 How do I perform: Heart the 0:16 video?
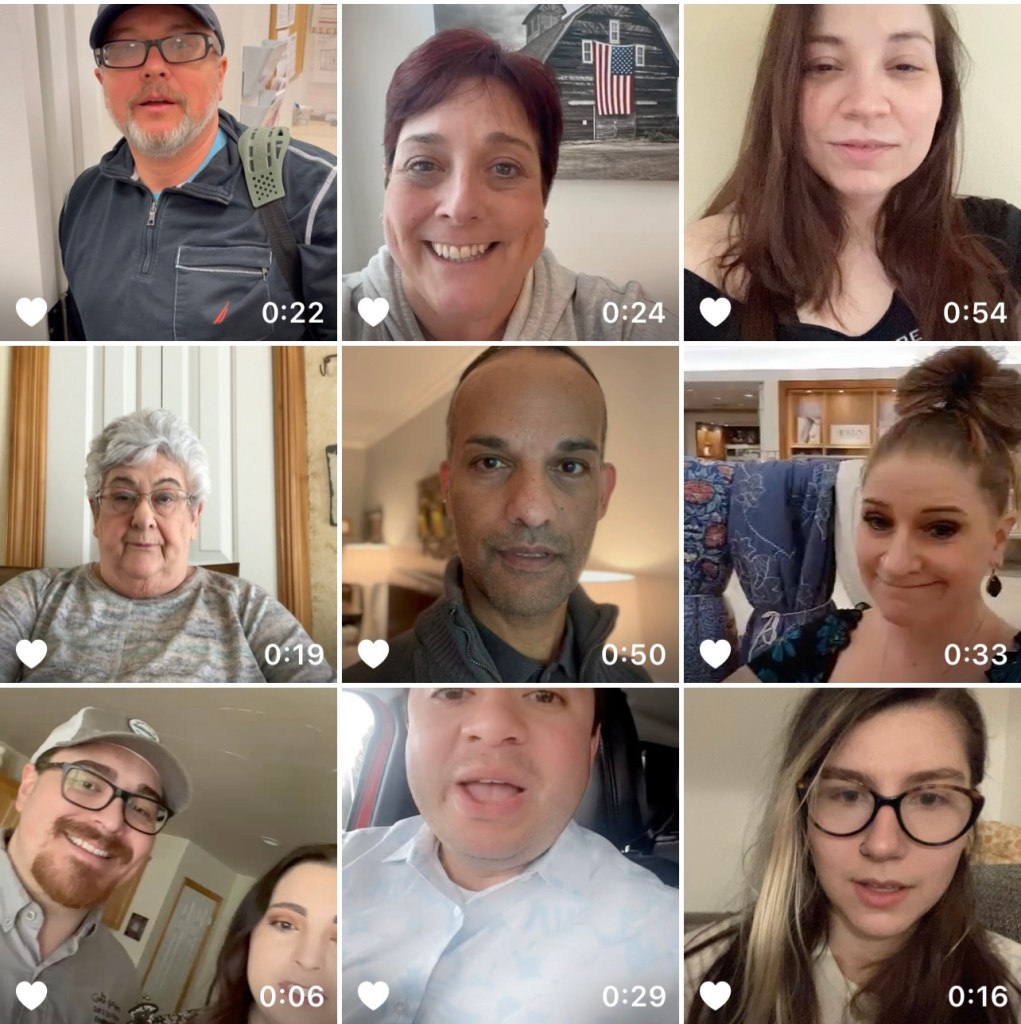pyautogui.click(x=715, y=996)
